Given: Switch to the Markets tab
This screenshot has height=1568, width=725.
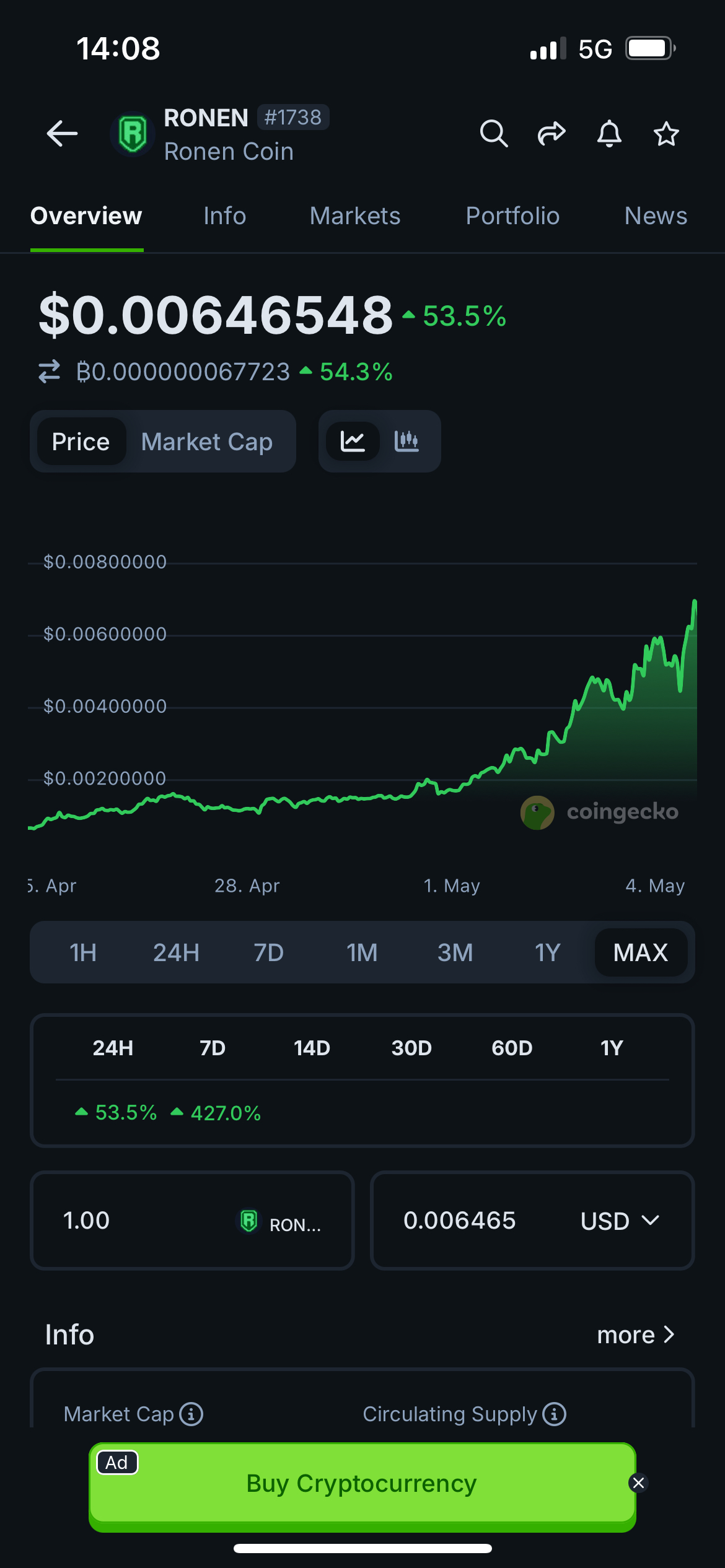Looking at the screenshot, I should (x=355, y=216).
